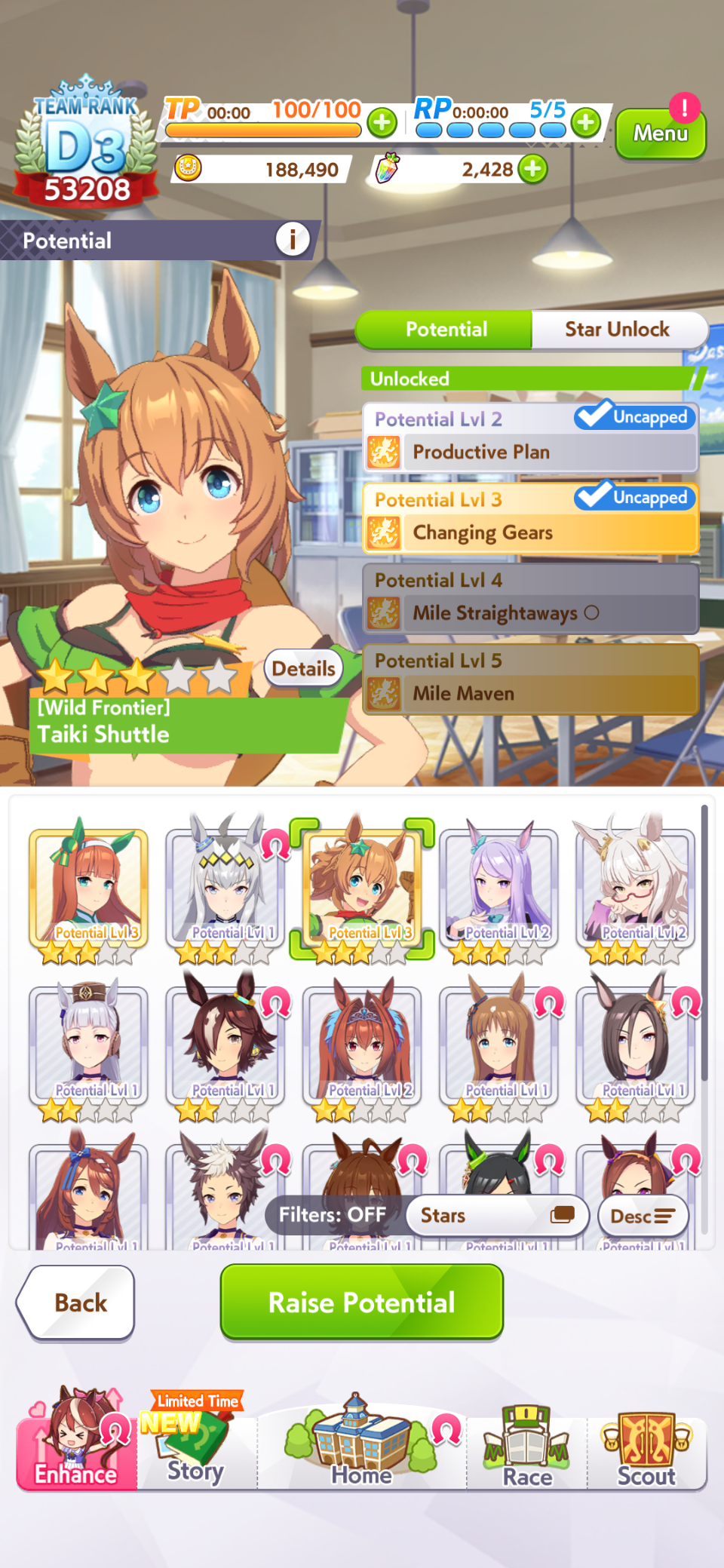Toggle the Desc sort order
Image resolution: width=724 pixels, height=1568 pixels.
tap(643, 1216)
